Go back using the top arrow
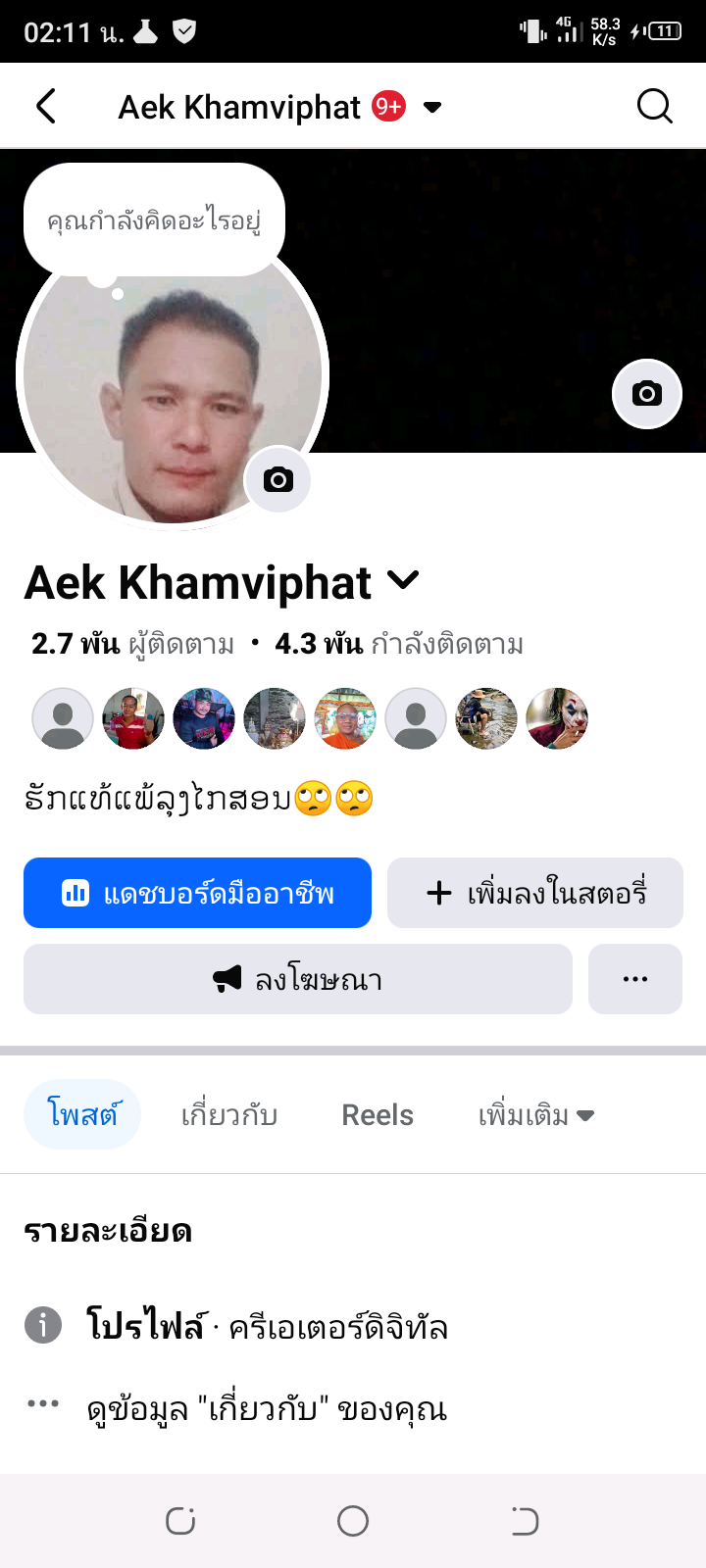Viewport: 706px width, 1568px height. [46, 106]
